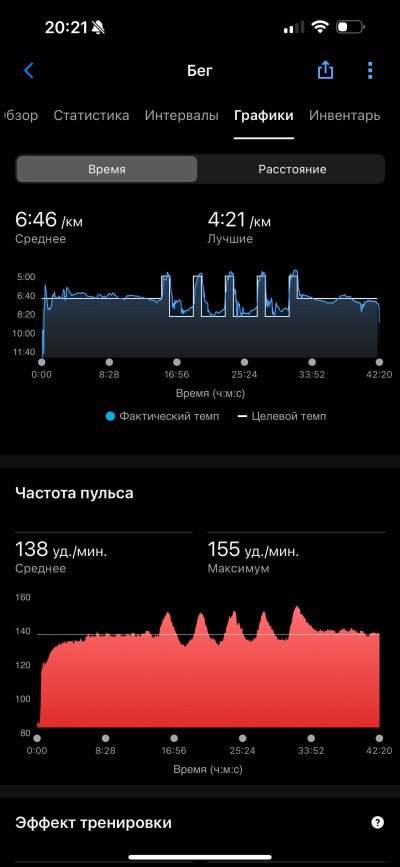Switch to the Обзор tab
400x867 pixels.
[x=19, y=116]
